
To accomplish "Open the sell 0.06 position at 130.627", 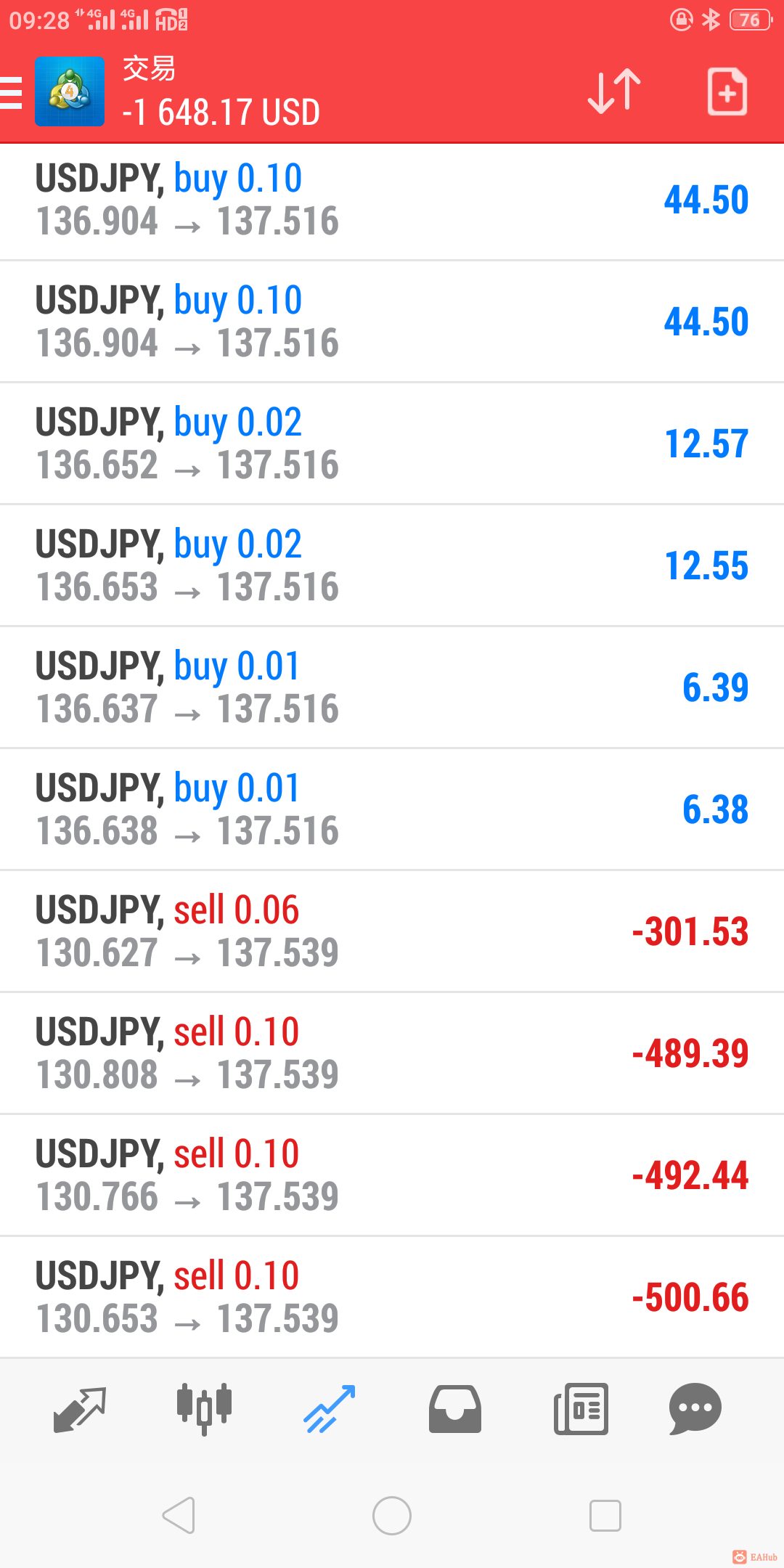I will click(392, 931).
